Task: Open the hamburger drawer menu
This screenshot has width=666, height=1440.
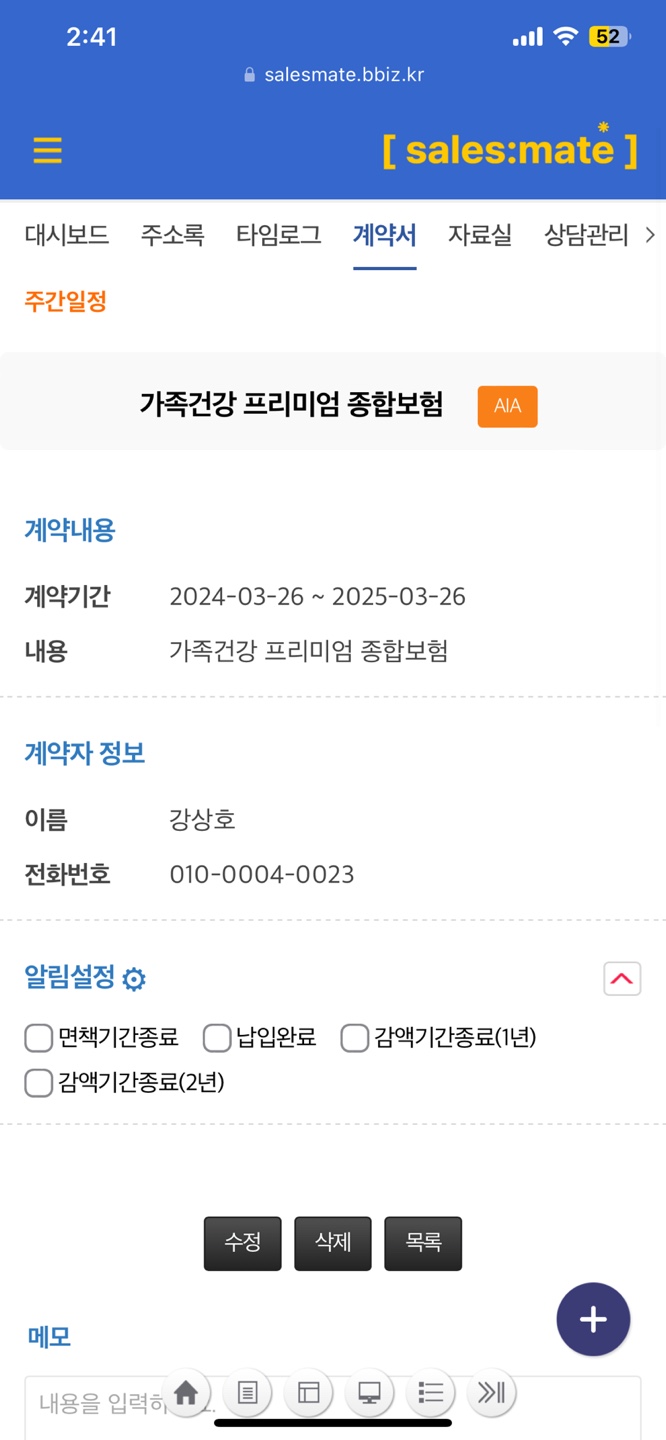Action: (47, 151)
